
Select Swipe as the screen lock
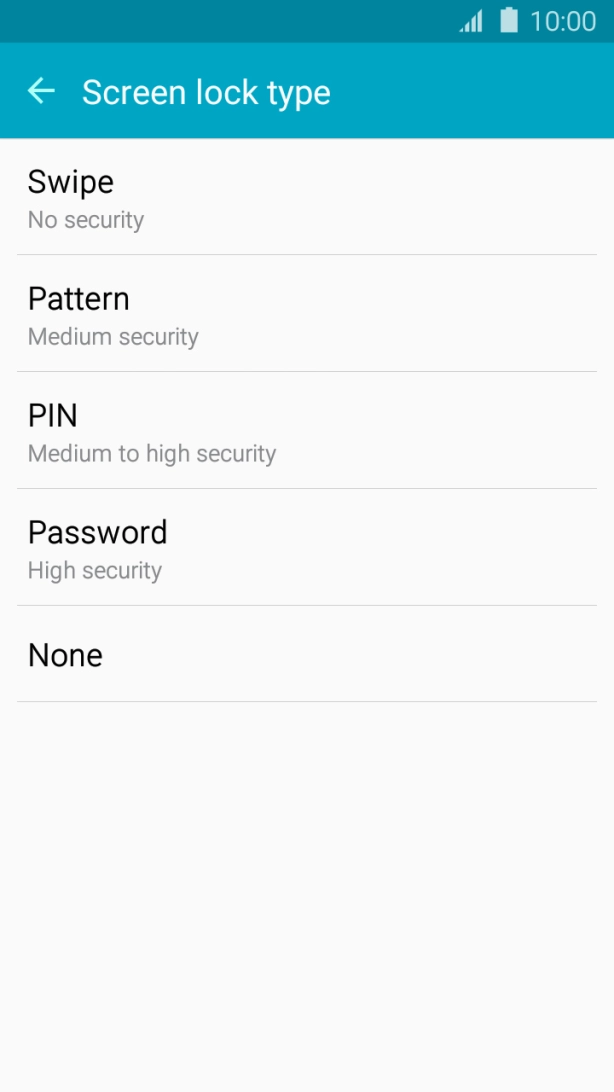(307, 198)
